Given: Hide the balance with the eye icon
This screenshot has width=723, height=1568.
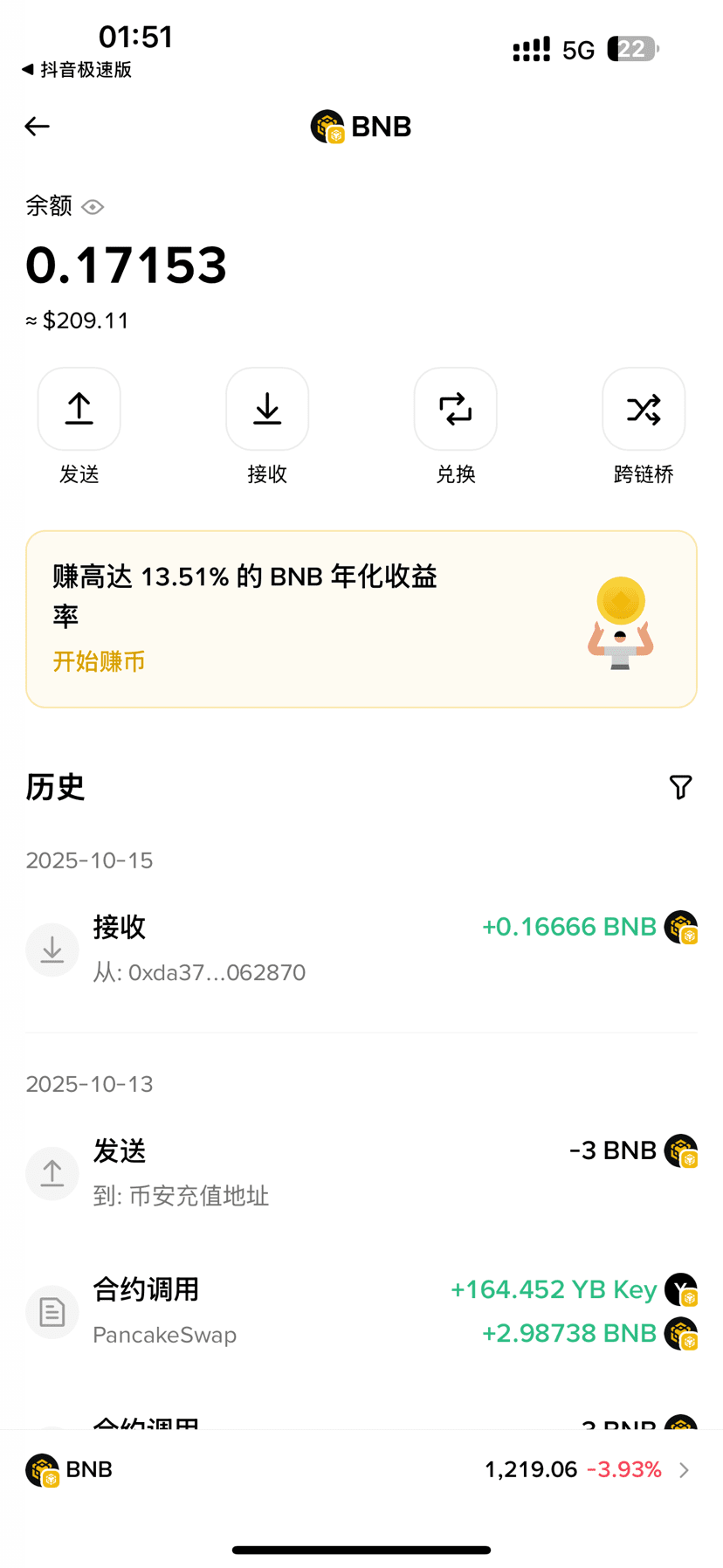Looking at the screenshot, I should [x=93, y=207].
